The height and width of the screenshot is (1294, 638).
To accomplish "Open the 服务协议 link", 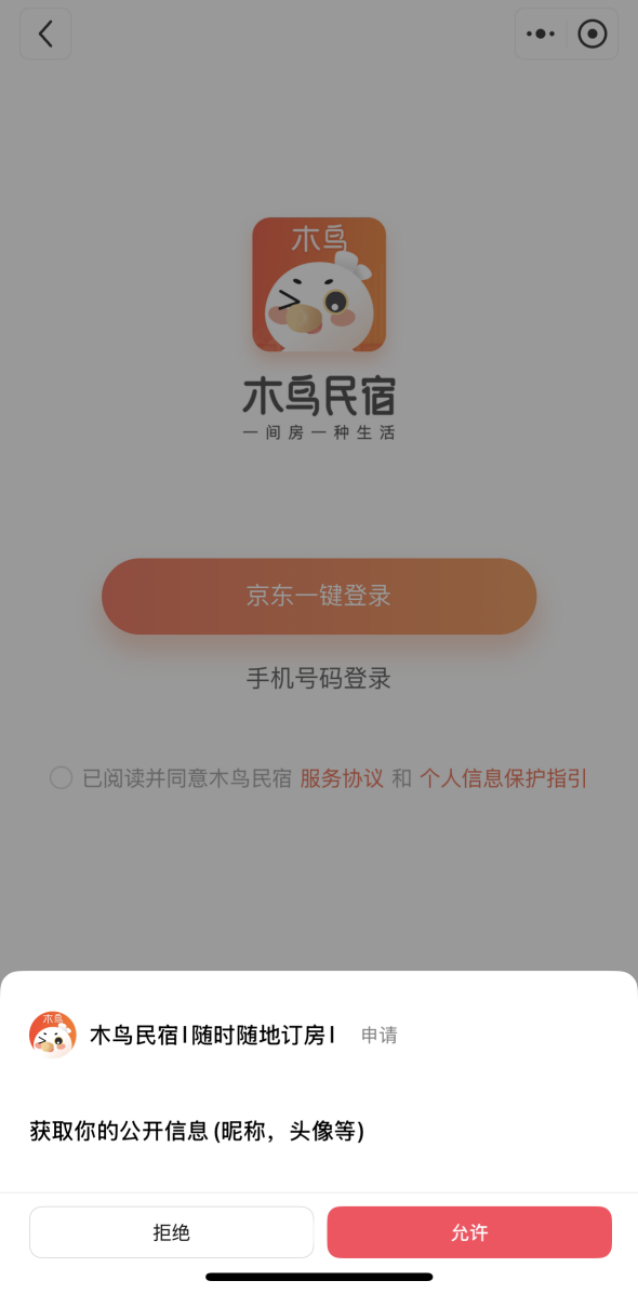I will point(342,778).
